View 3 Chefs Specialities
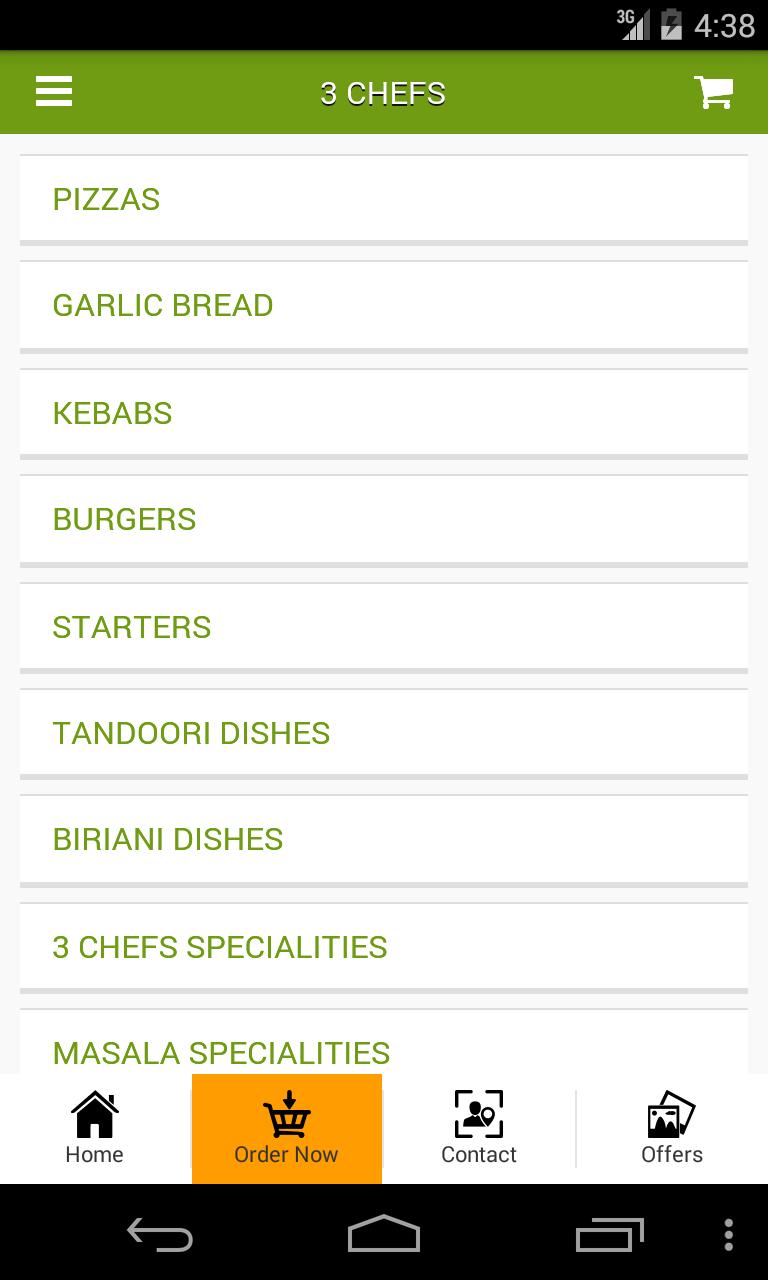Image resolution: width=768 pixels, height=1280 pixels. pos(384,947)
